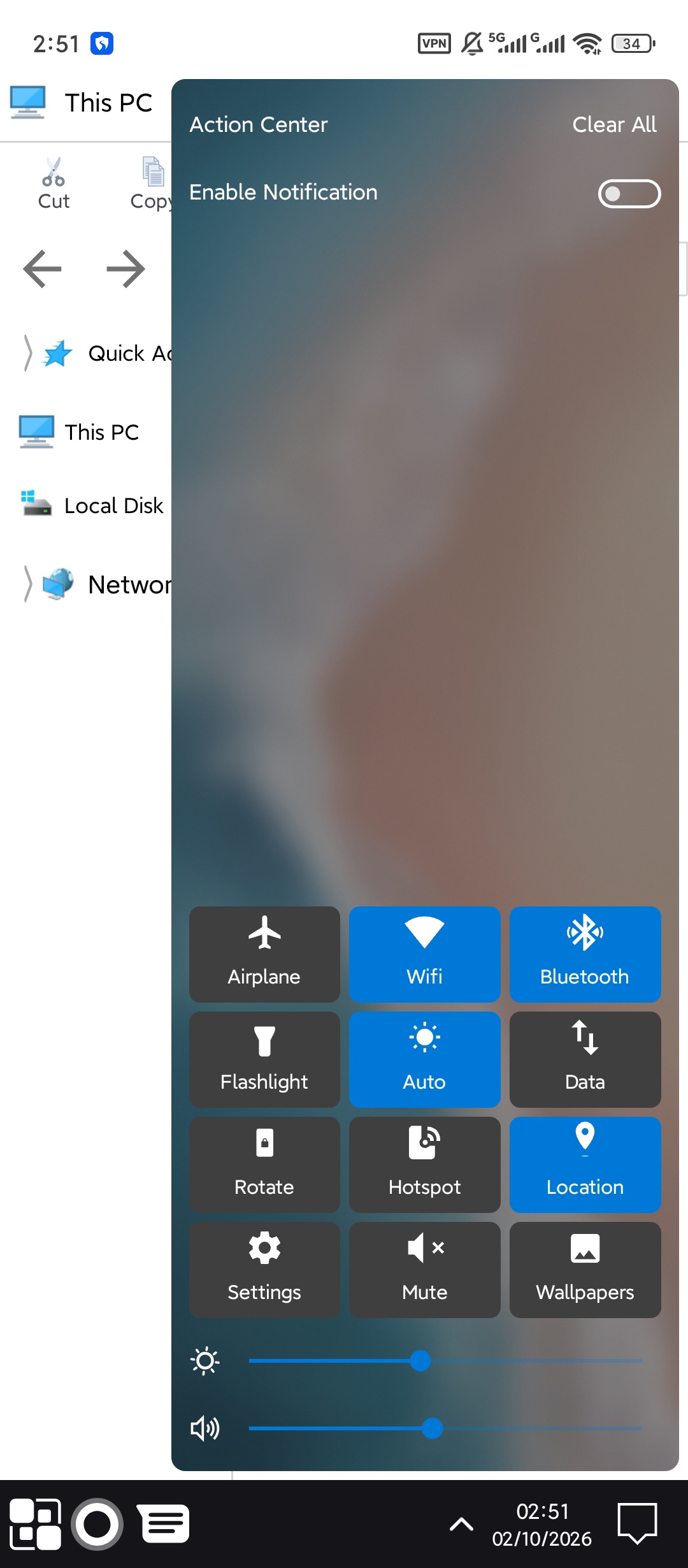688x1568 pixels.
Task: Open the Settings tile
Action: point(264,1270)
